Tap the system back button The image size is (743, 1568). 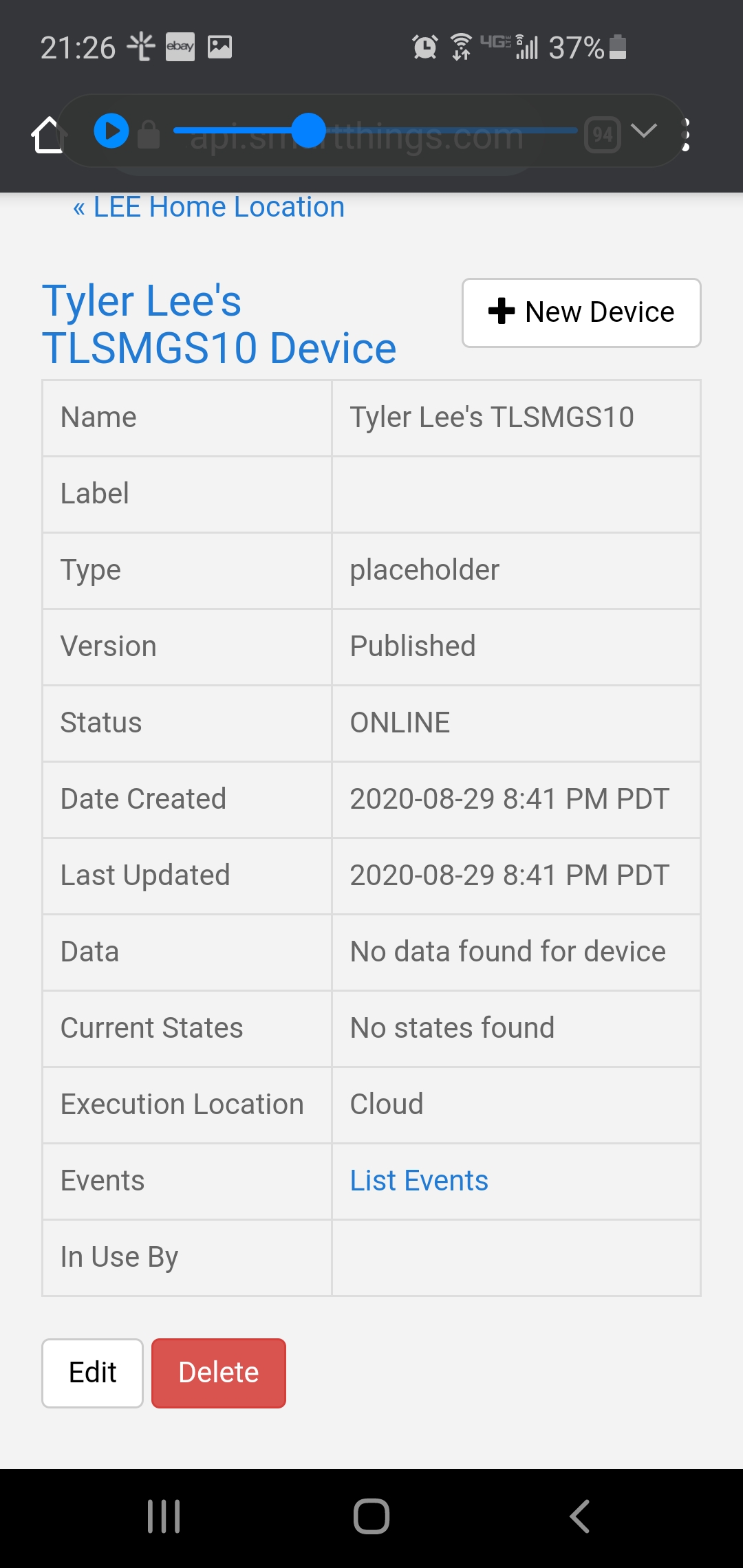579,1516
